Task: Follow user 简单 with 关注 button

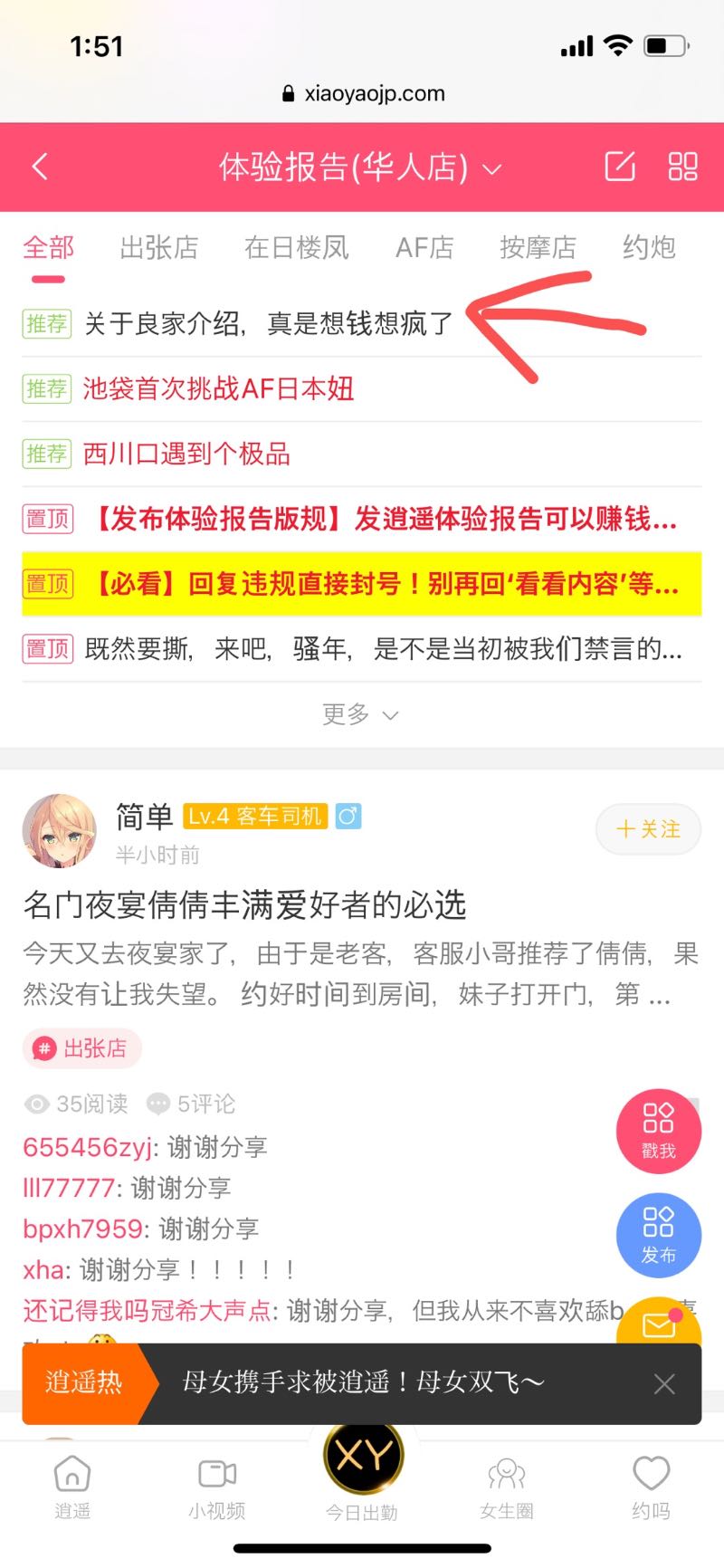Action: coord(648,829)
